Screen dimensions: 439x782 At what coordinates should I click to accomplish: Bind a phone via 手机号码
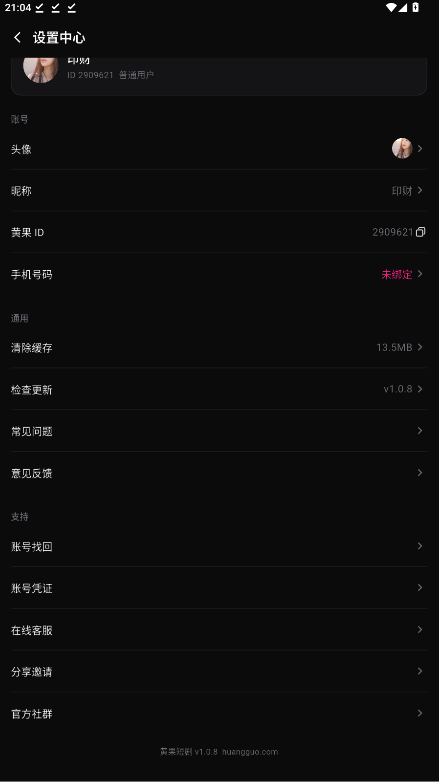219,274
